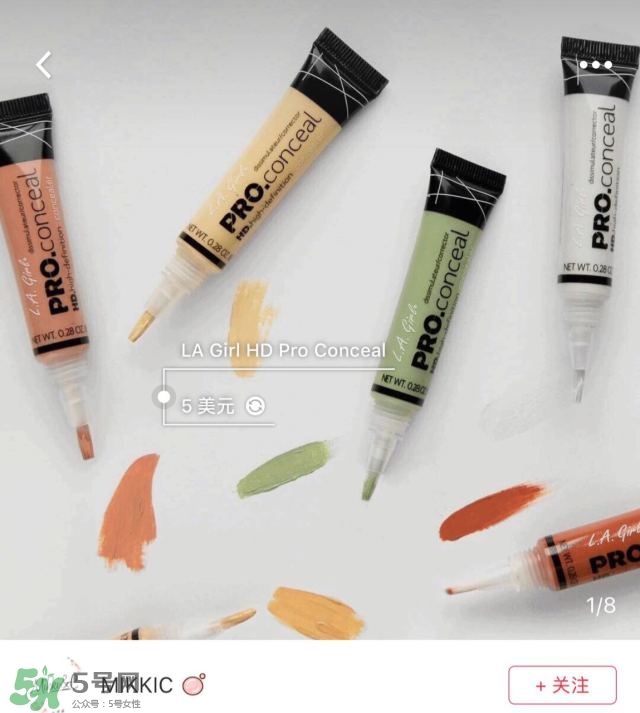Follow MIKKIC with the 关注 button

562,685
